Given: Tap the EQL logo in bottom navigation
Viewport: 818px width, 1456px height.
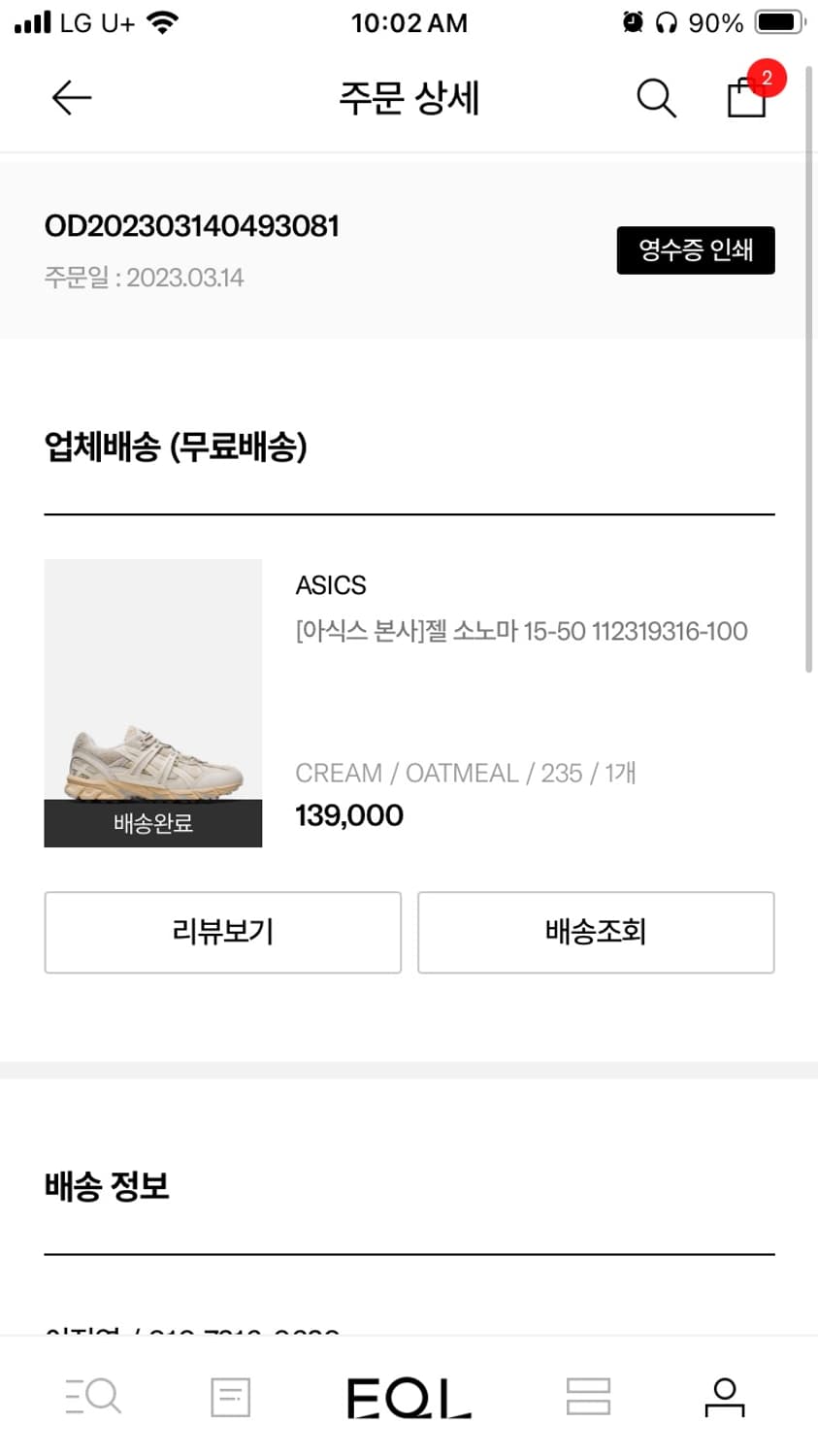Looking at the screenshot, I should (408, 1396).
